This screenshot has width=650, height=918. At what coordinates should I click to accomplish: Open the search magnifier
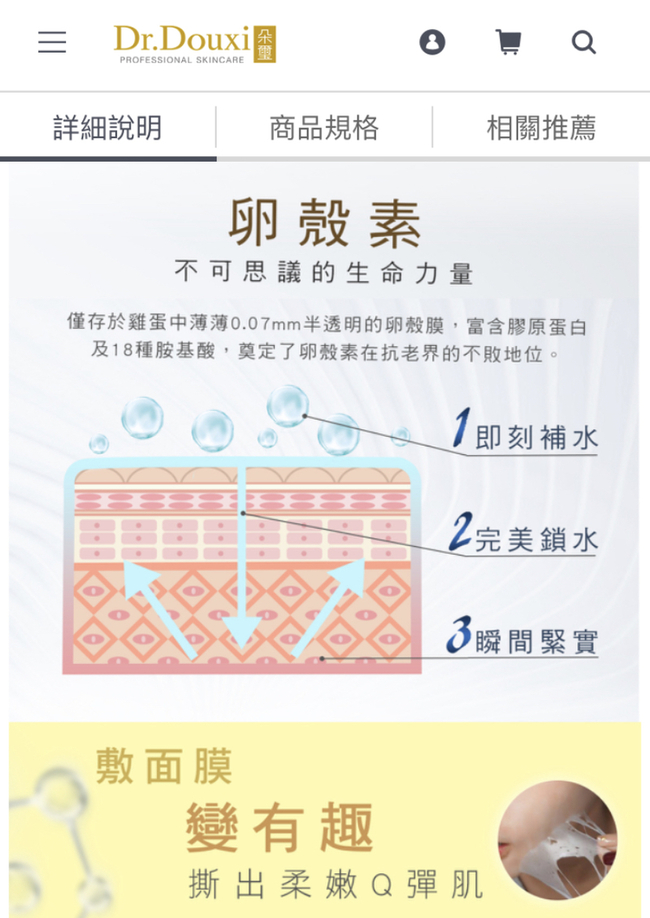tap(583, 42)
